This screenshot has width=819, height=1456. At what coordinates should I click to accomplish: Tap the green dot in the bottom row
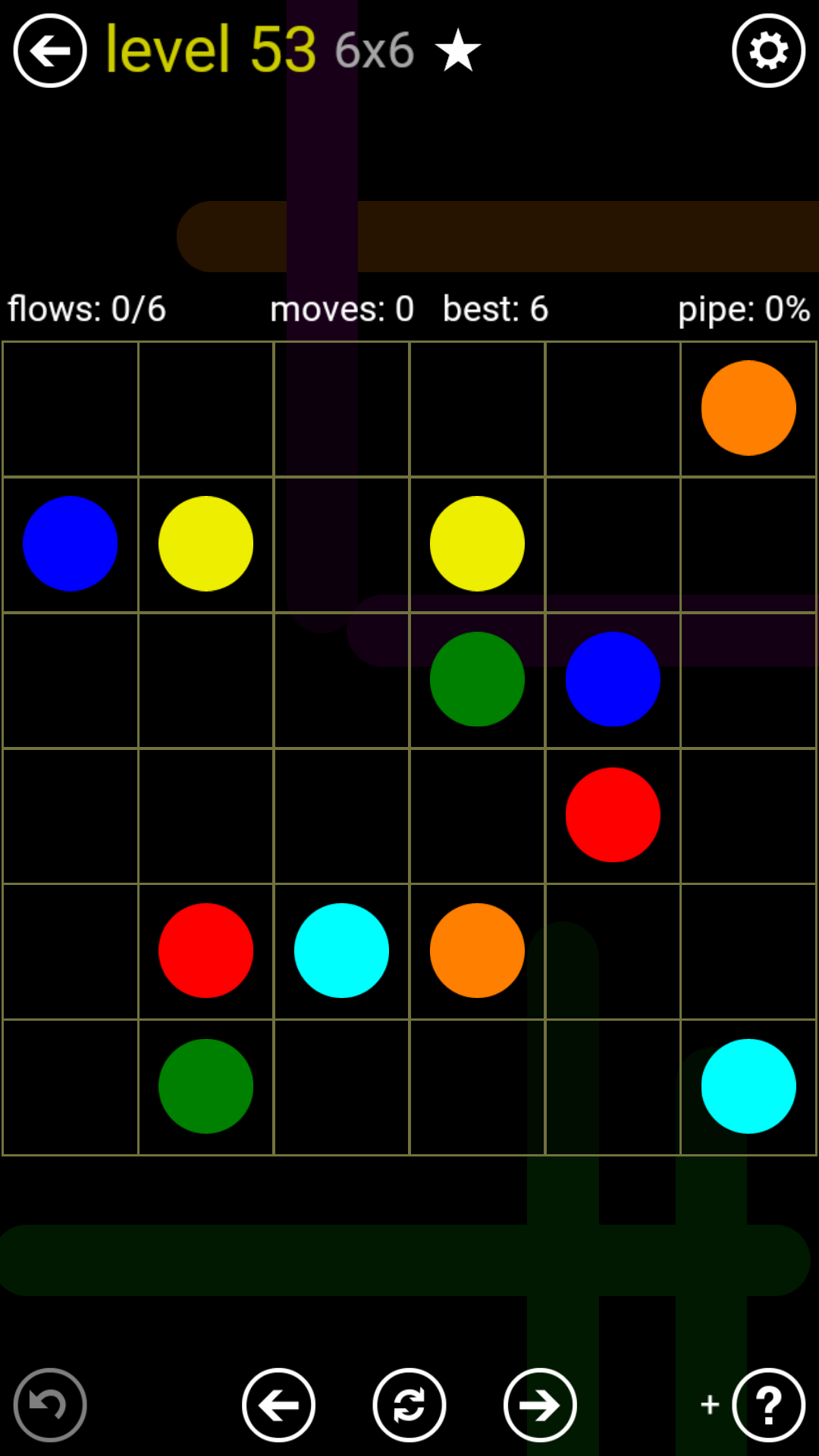(206, 1086)
